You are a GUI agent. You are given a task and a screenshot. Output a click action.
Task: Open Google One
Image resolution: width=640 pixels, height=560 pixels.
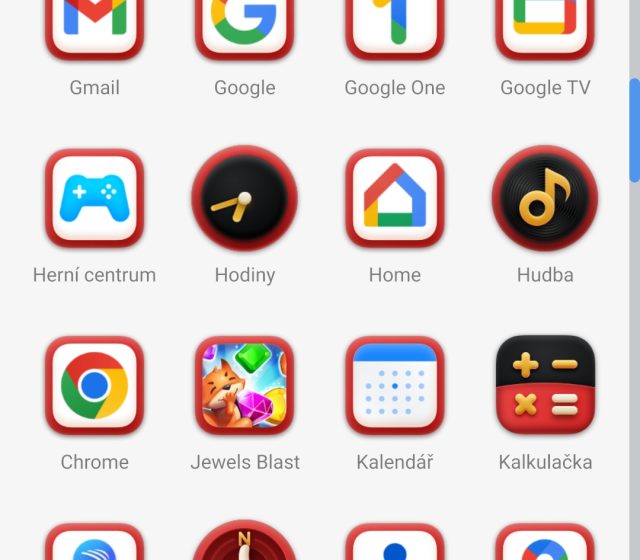[395, 25]
